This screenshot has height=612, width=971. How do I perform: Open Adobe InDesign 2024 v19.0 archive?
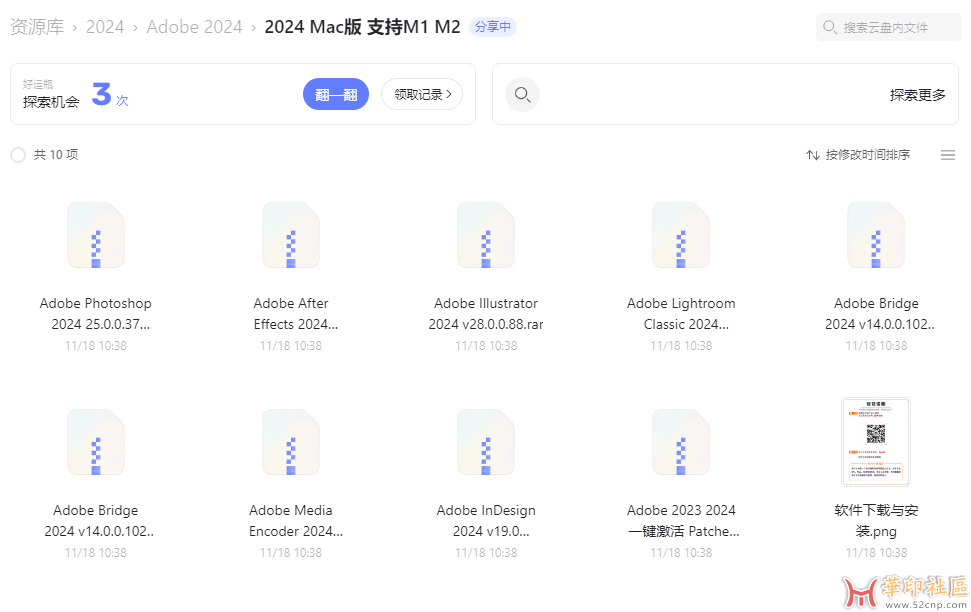[x=486, y=442]
